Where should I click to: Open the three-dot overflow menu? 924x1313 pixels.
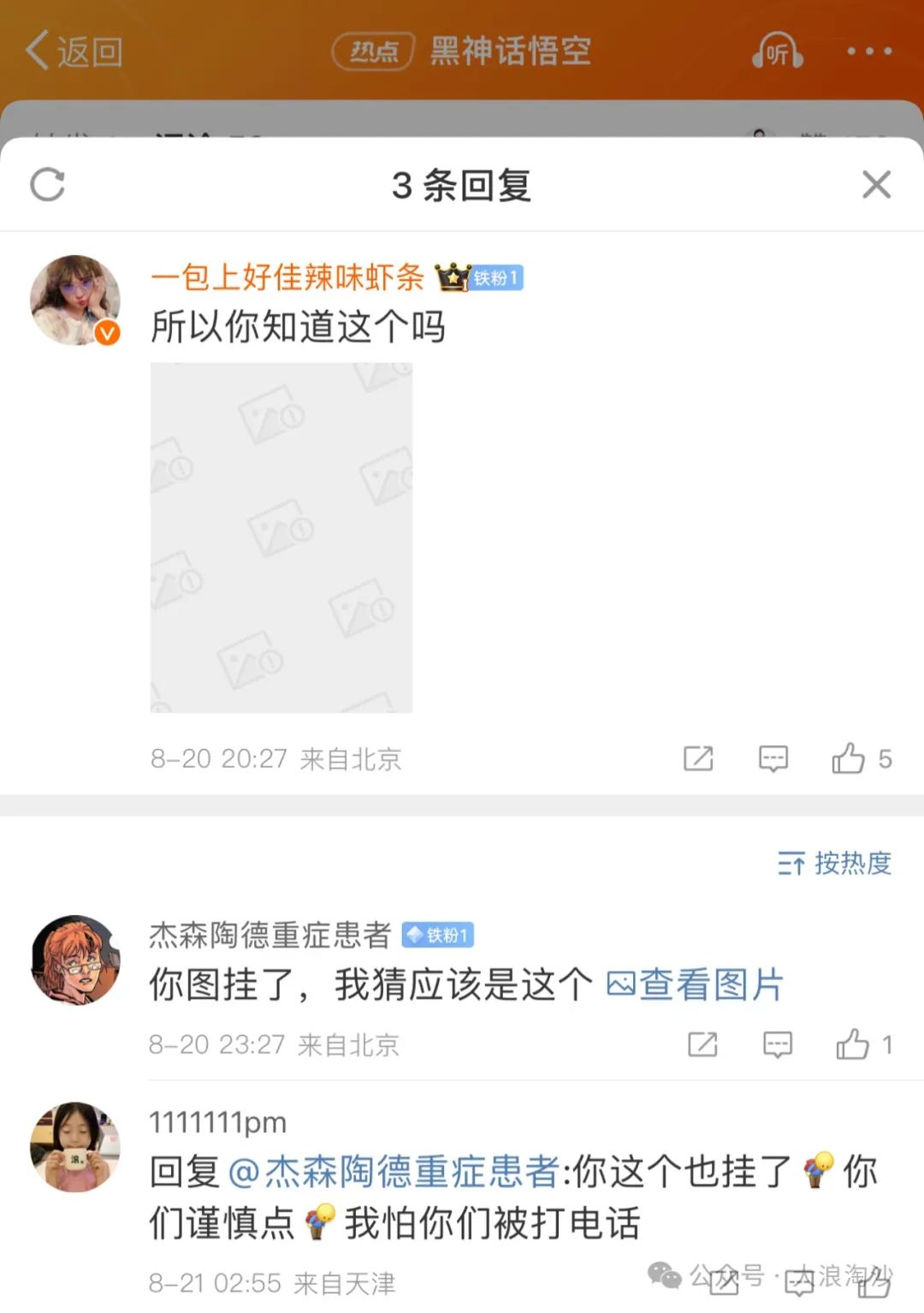(x=868, y=51)
